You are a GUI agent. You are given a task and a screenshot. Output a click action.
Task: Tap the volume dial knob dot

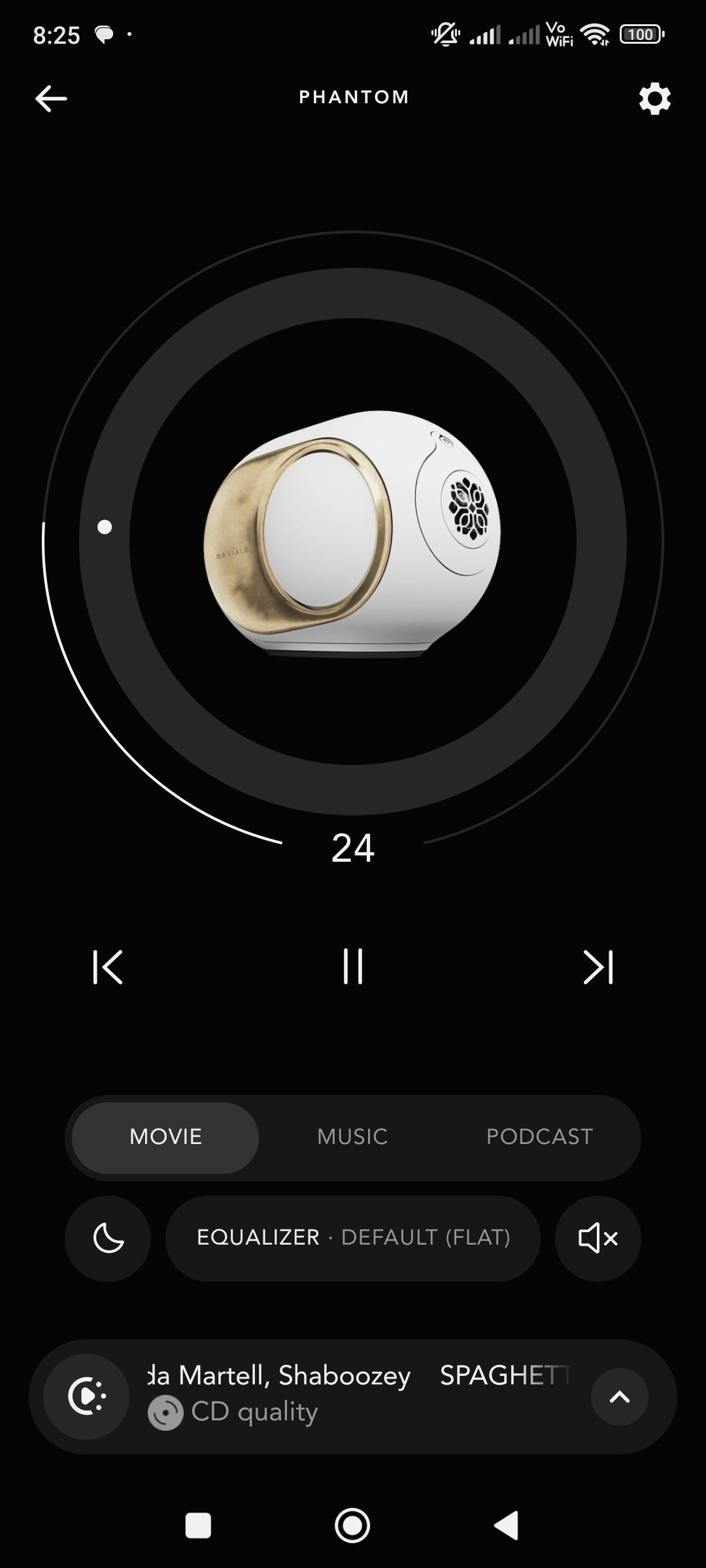click(x=105, y=527)
